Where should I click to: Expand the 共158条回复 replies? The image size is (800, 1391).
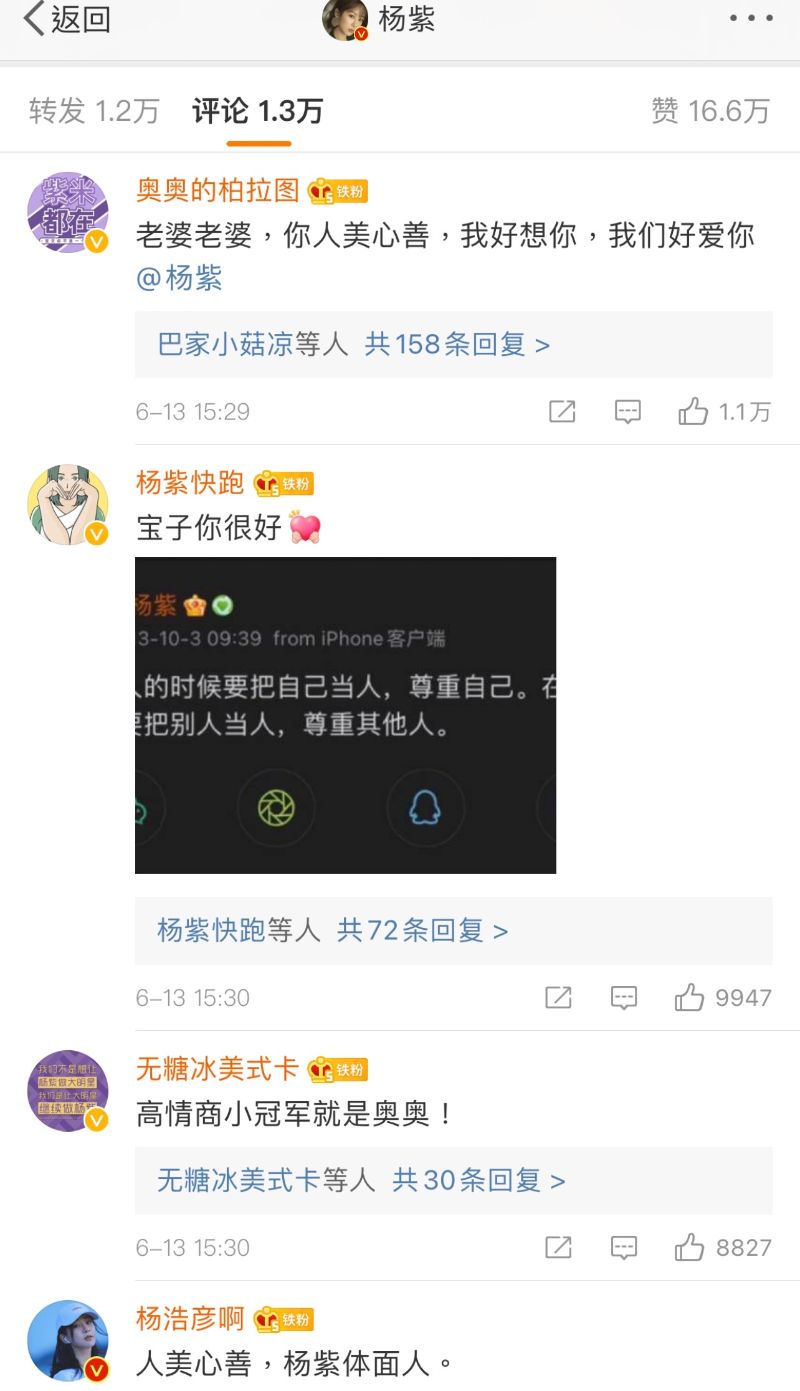(x=458, y=345)
